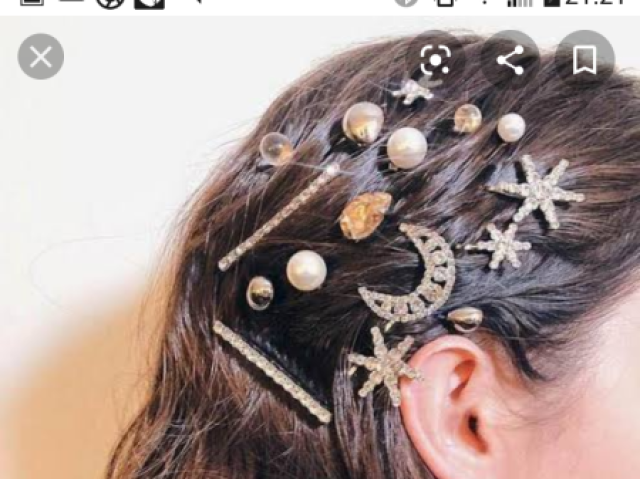Screen dimensions: 640x479
Task: Close the image viewer
Action: pos(41,57)
